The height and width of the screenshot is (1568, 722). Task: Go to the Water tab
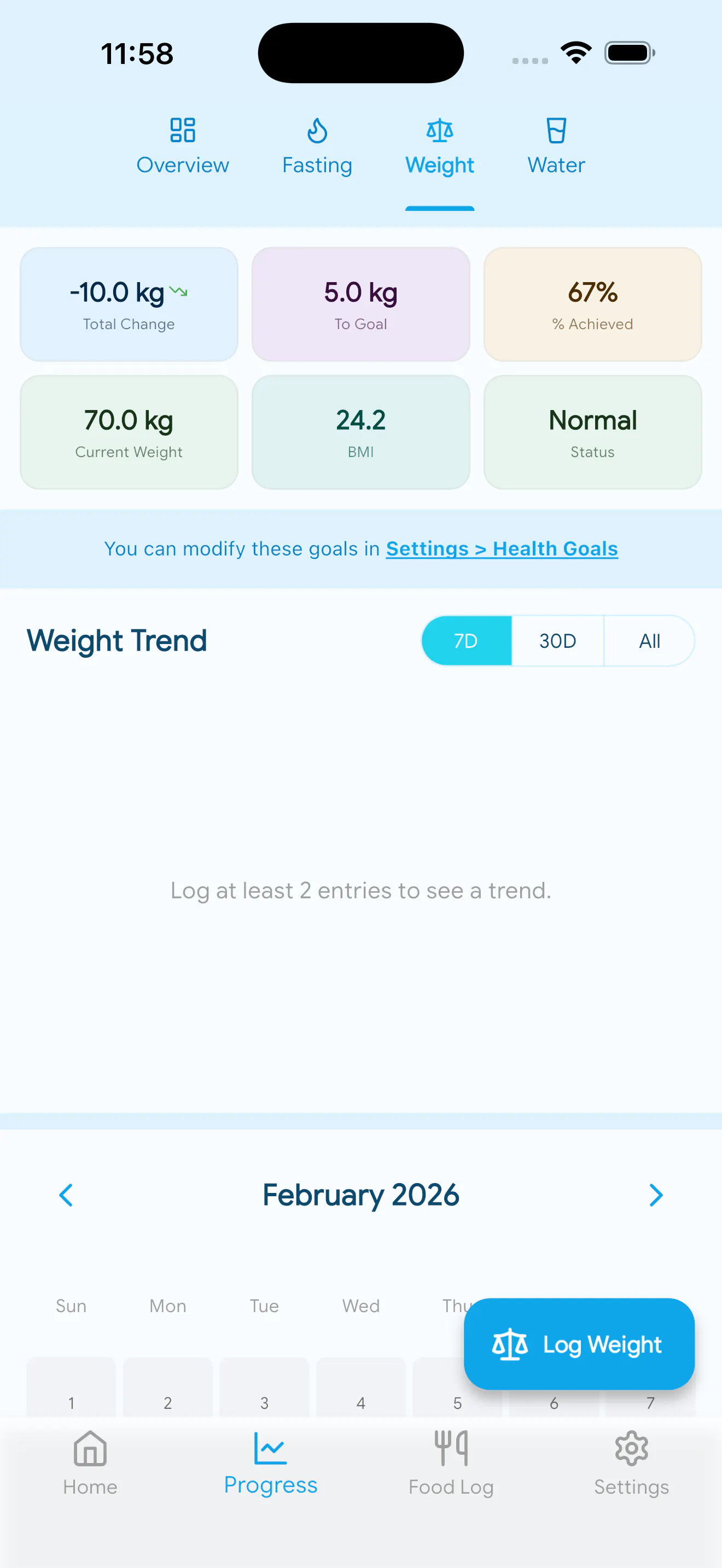[x=556, y=147]
